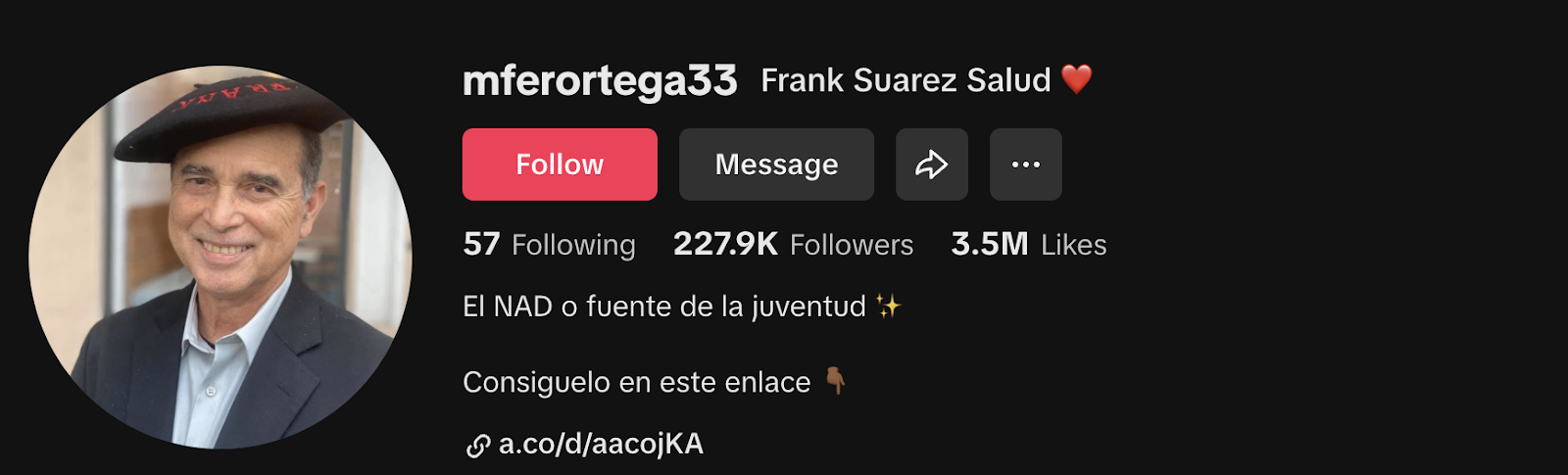View the 227.9K Followers list
Screen dimensions: 1568x475
click(x=793, y=245)
